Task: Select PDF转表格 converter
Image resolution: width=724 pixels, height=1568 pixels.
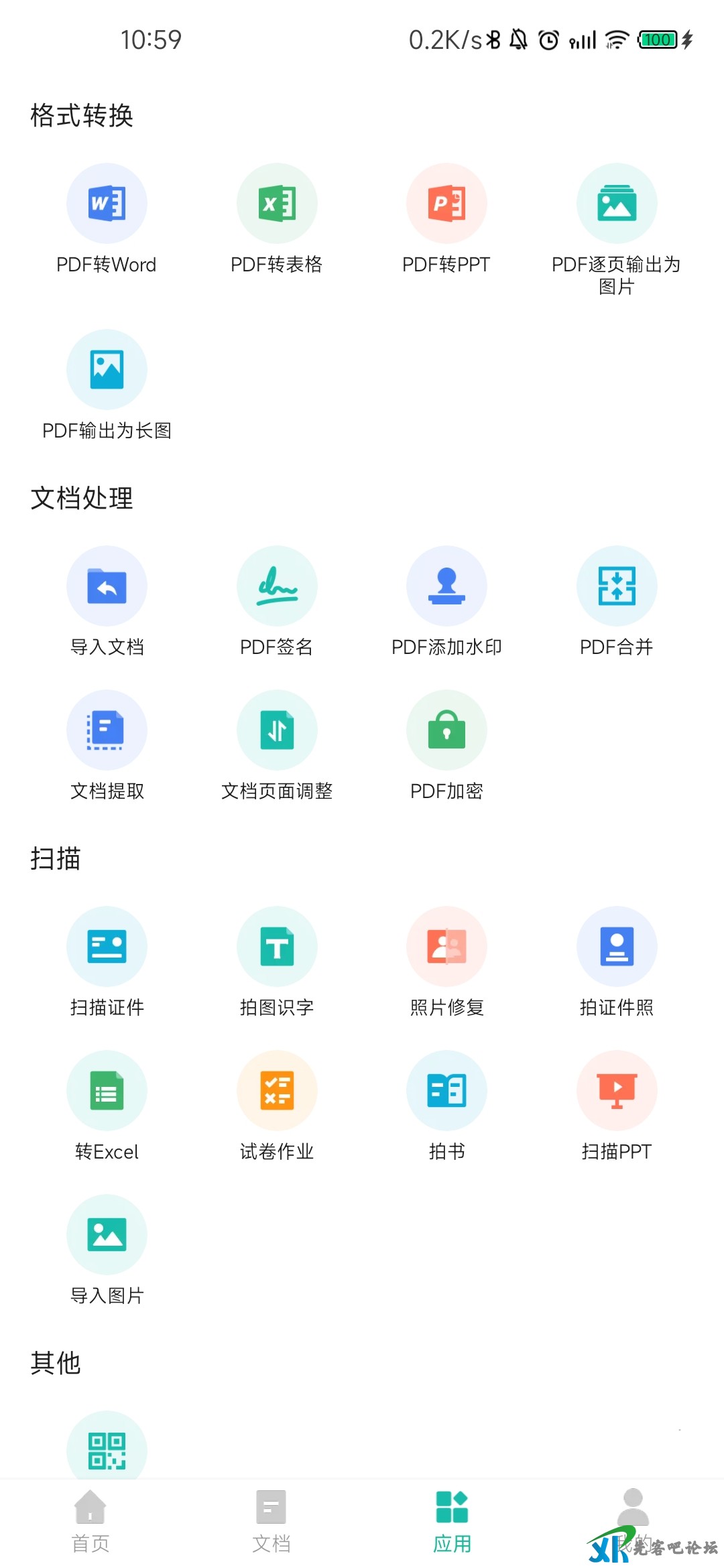Action: point(276,204)
